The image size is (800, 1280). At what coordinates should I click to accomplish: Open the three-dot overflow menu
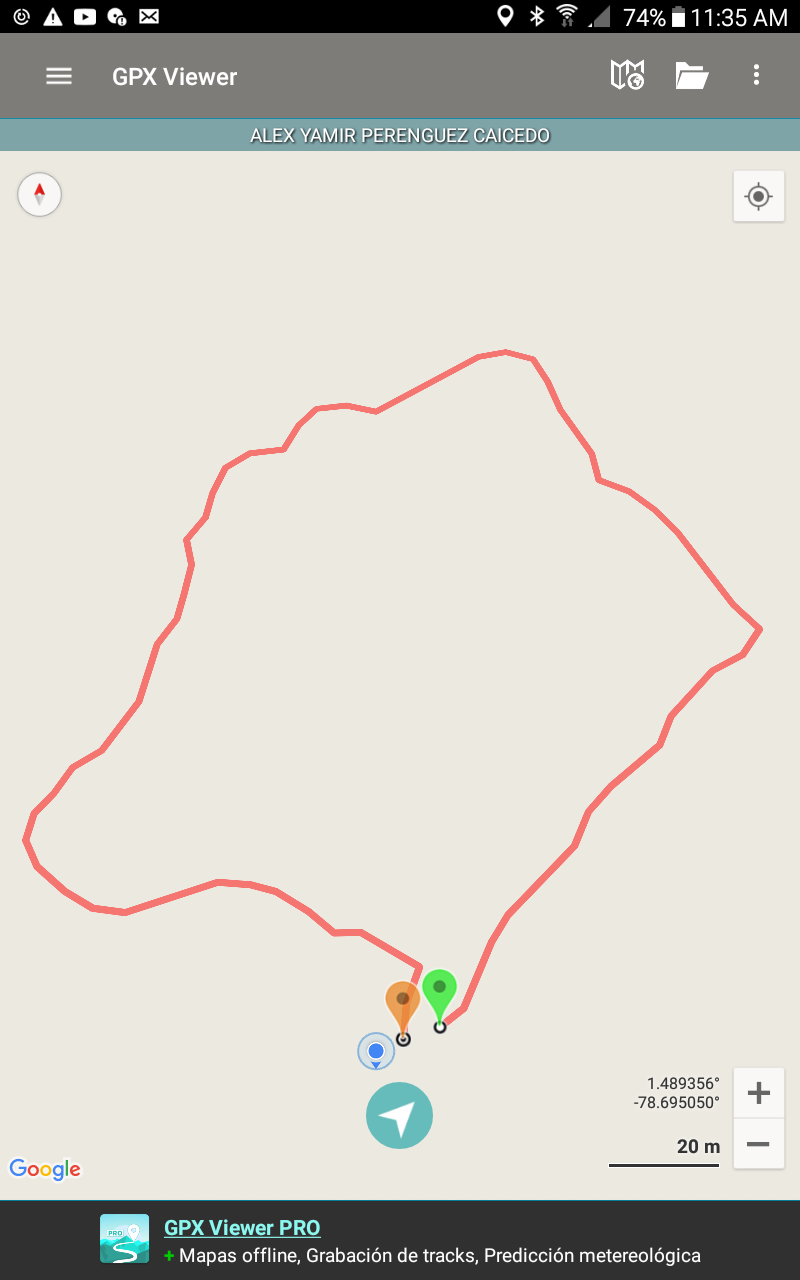(x=756, y=75)
